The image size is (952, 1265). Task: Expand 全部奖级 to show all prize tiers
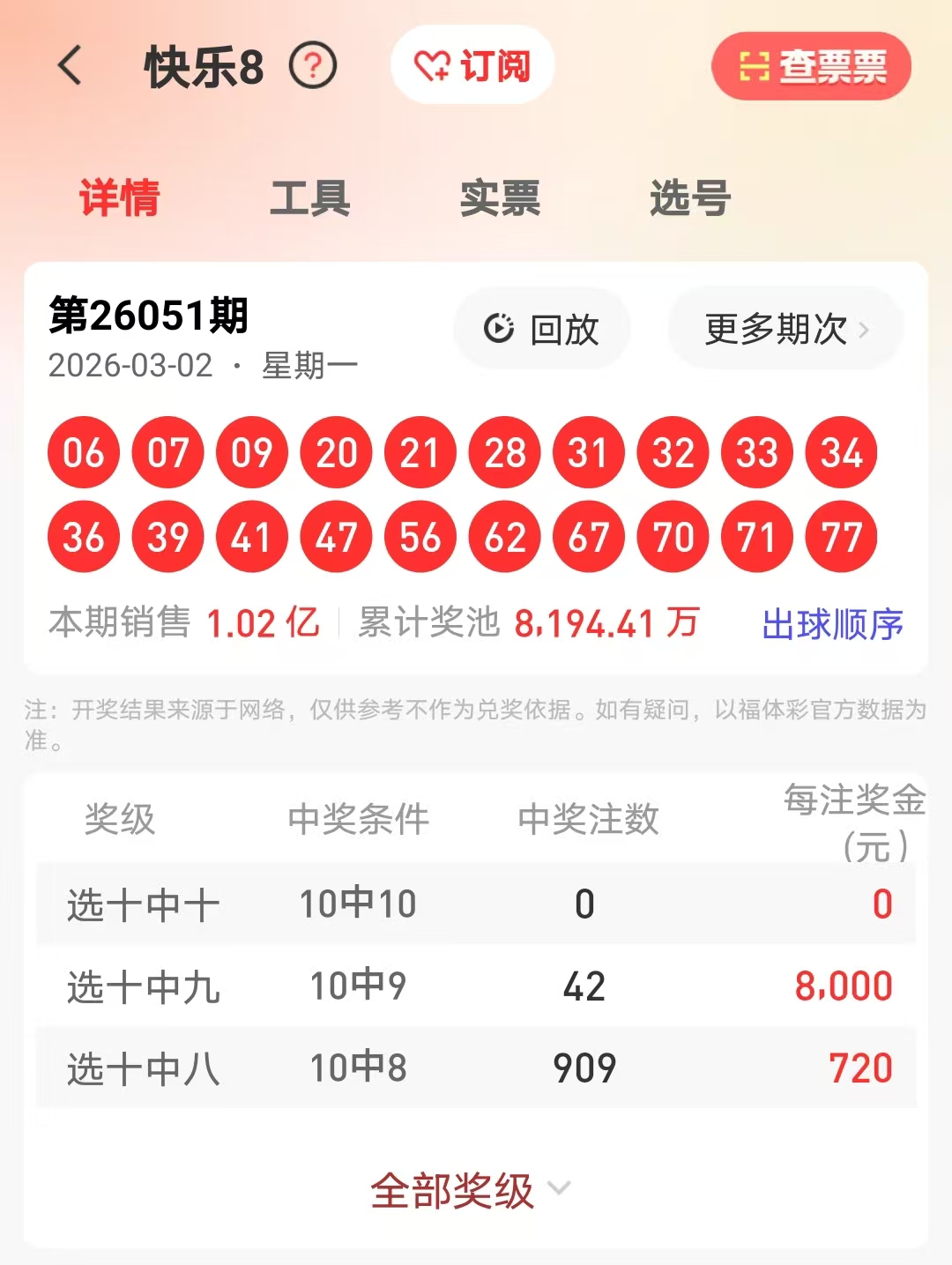[x=471, y=1191]
